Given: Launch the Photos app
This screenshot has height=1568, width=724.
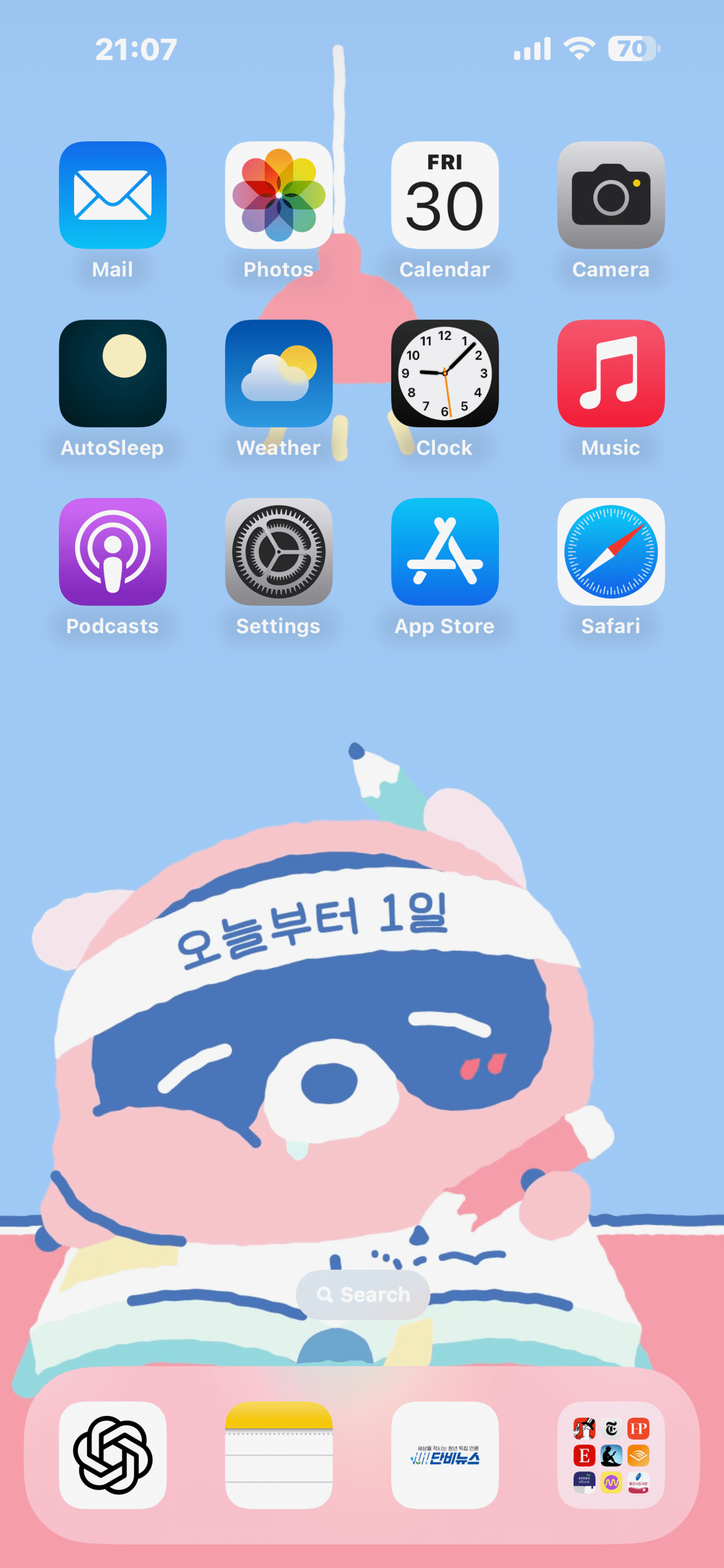Looking at the screenshot, I should pos(278,195).
